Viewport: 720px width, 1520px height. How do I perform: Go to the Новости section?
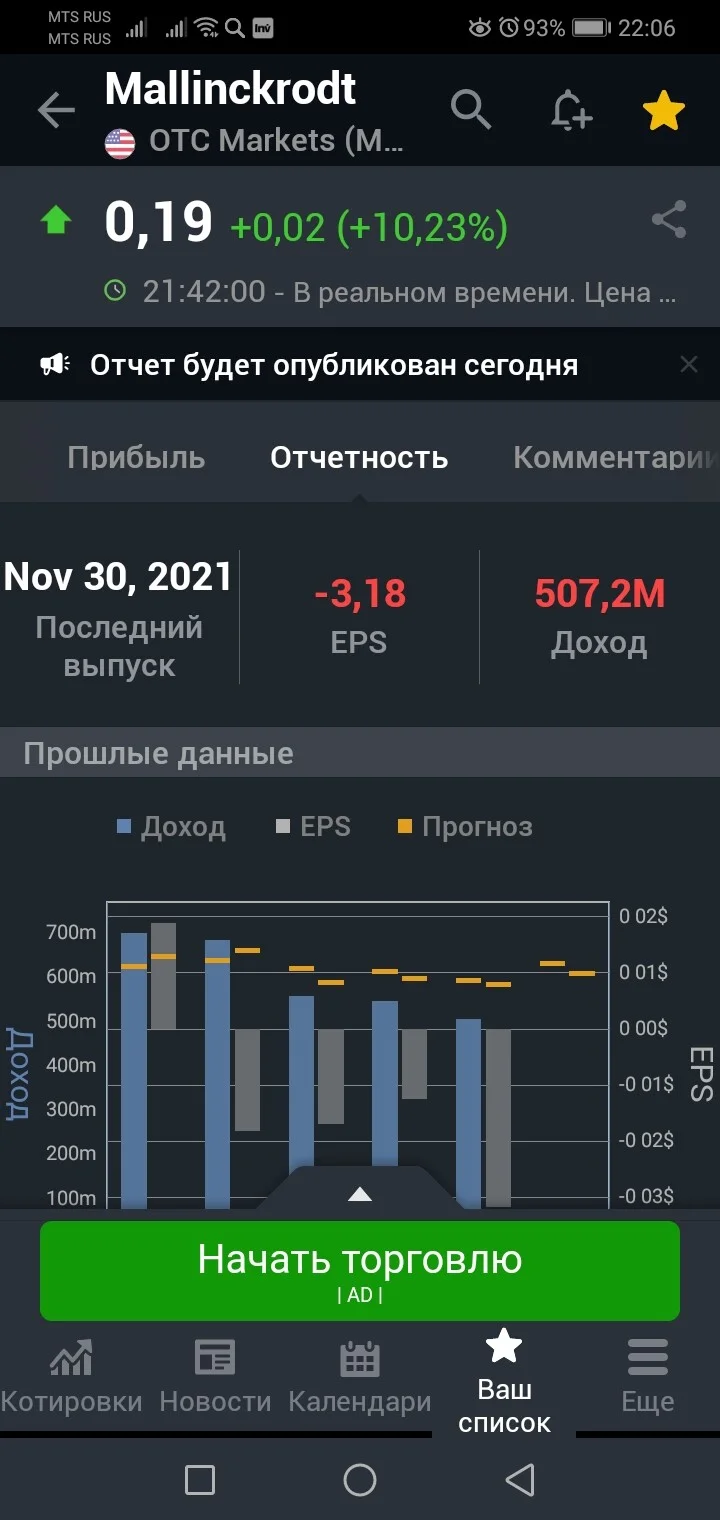coord(215,1379)
